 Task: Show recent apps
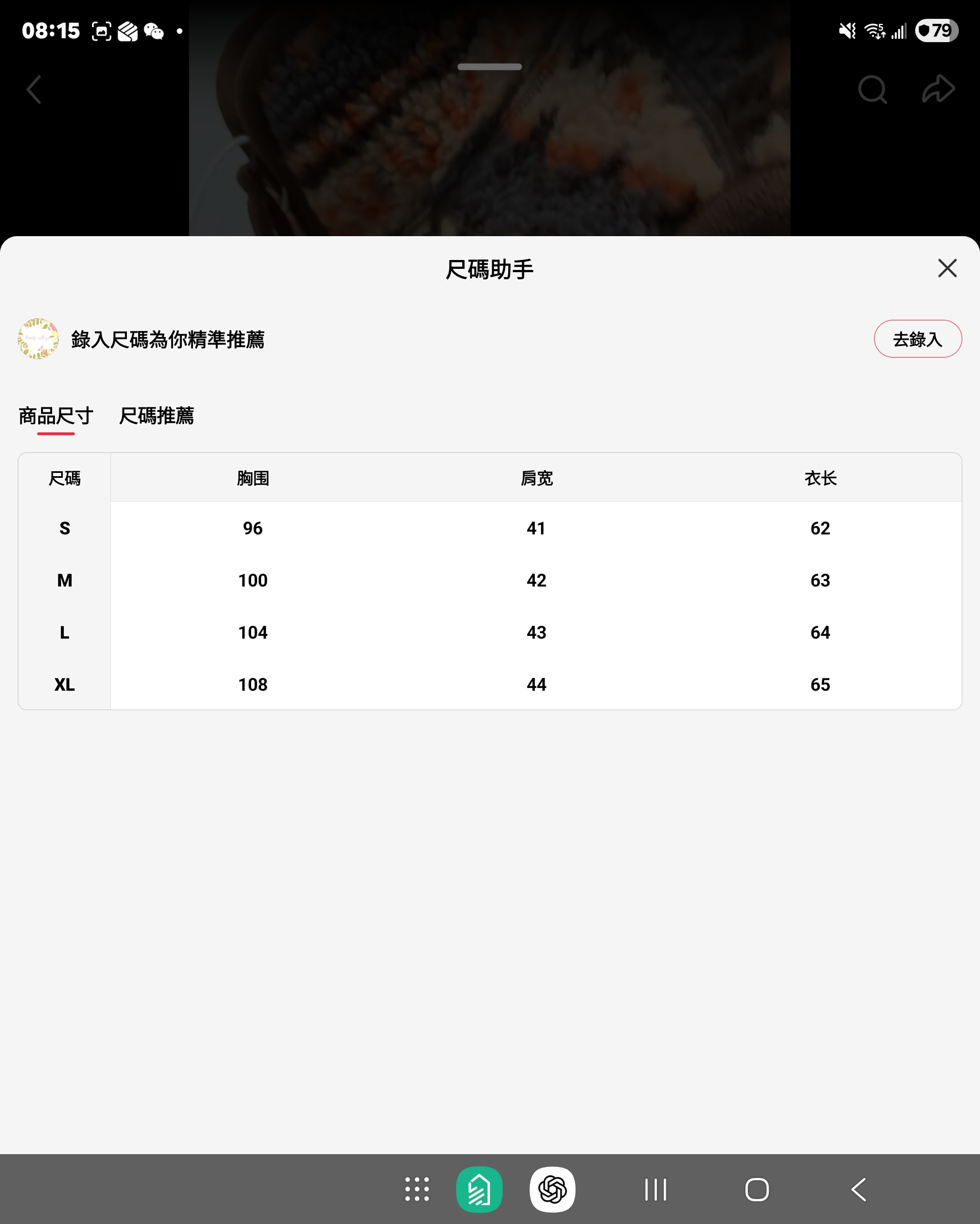[x=655, y=1190]
